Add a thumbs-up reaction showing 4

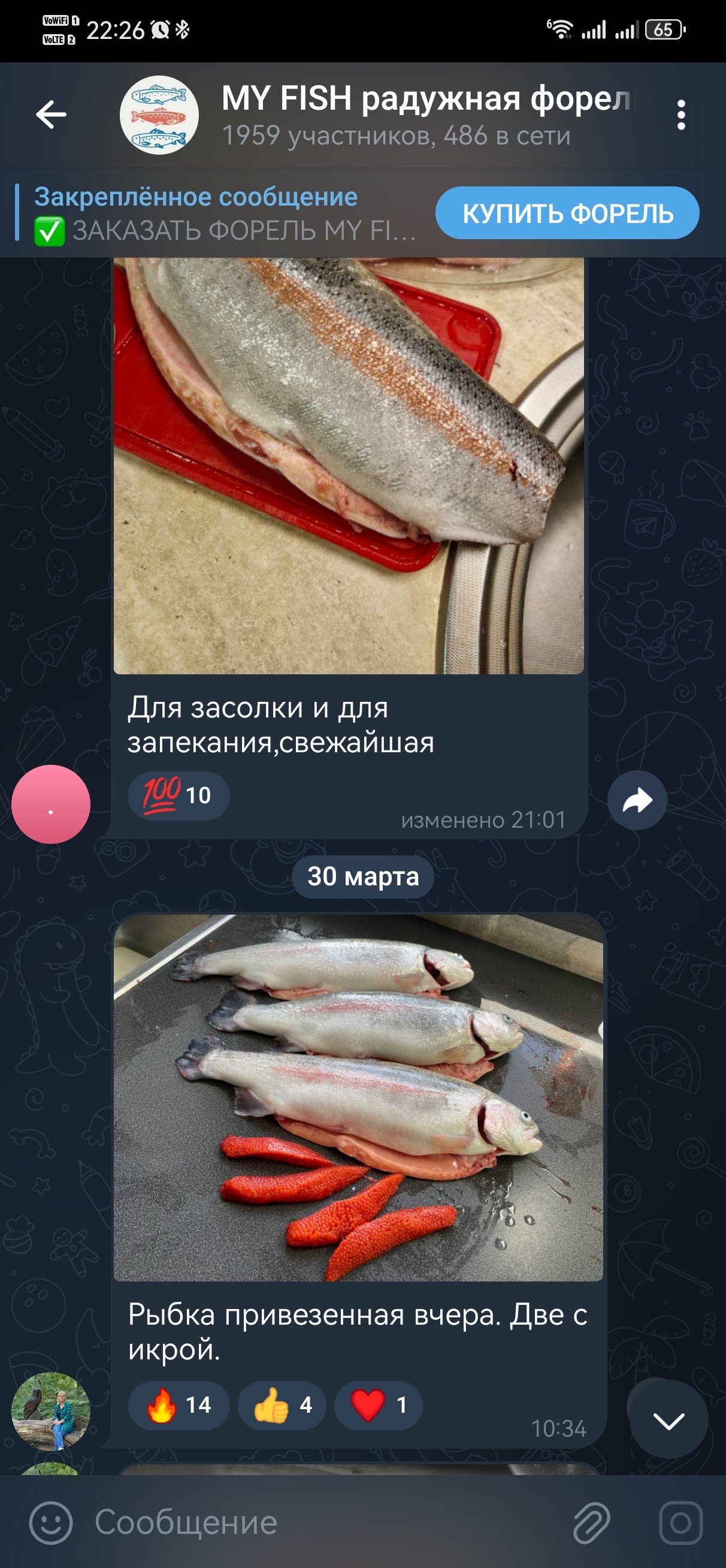[x=282, y=1405]
